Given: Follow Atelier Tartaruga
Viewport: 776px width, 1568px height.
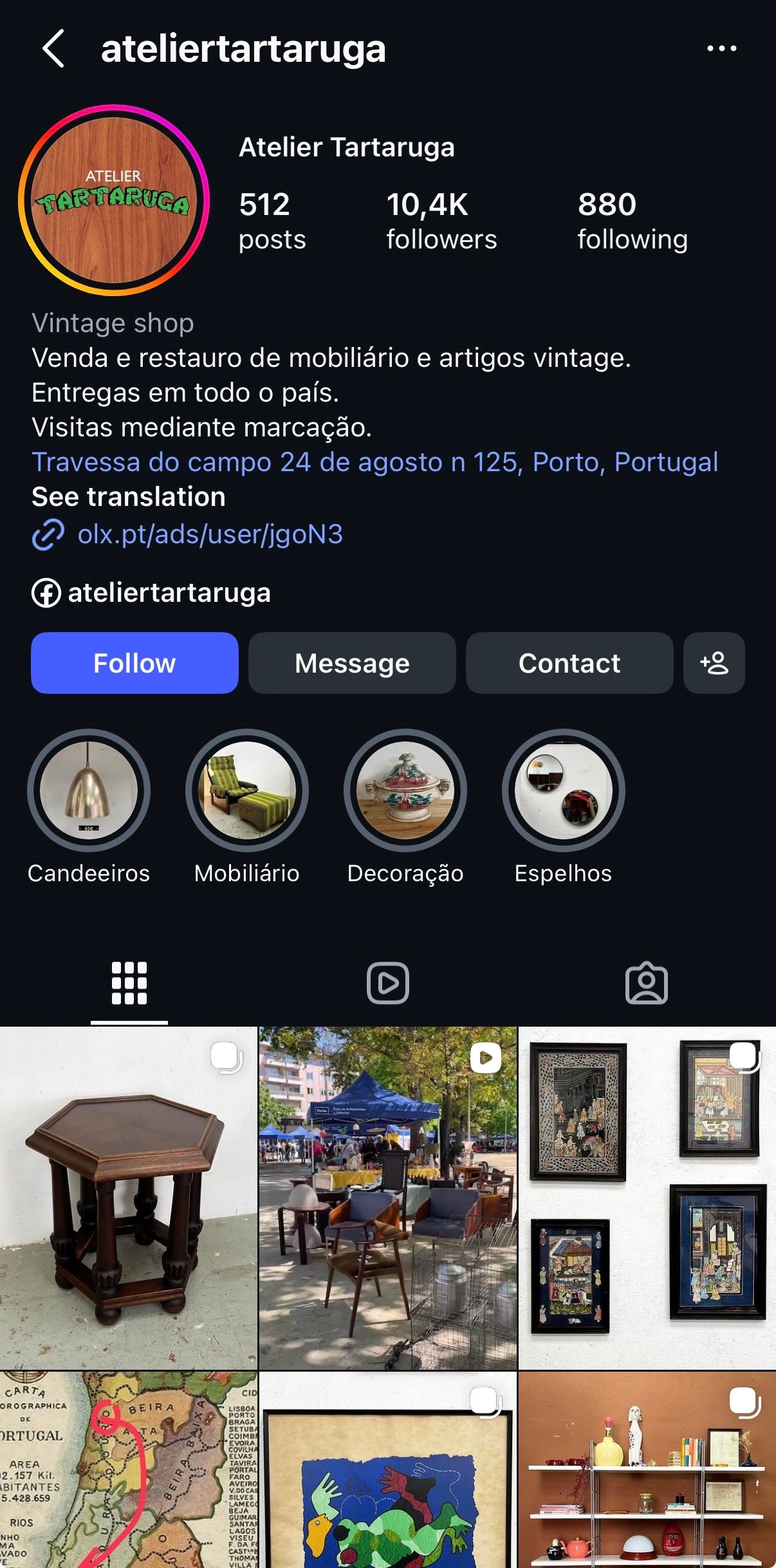Looking at the screenshot, I should [x=134, y=663].
